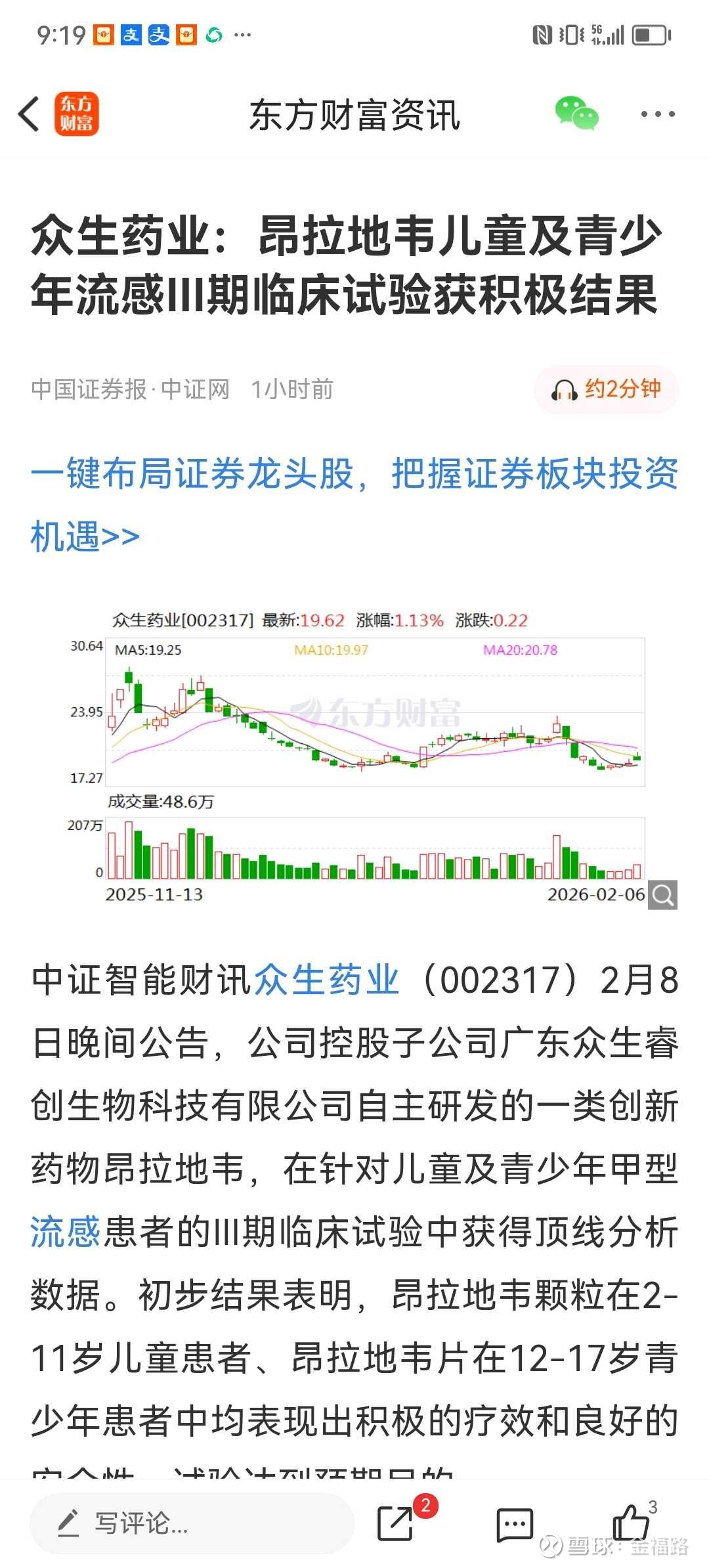
Task: Share the article via the WeChat icon
Action: coord(576,114)
